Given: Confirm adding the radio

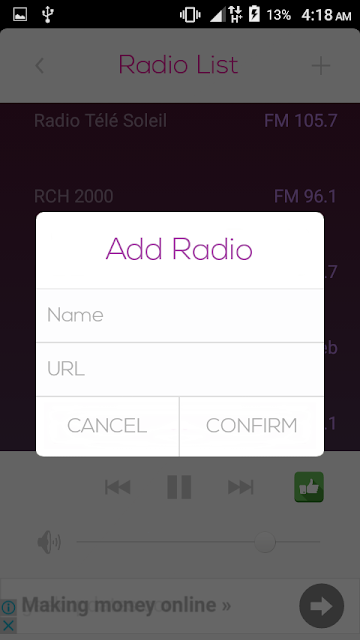Looking at the screenshot, I should (x=251, y=426).
